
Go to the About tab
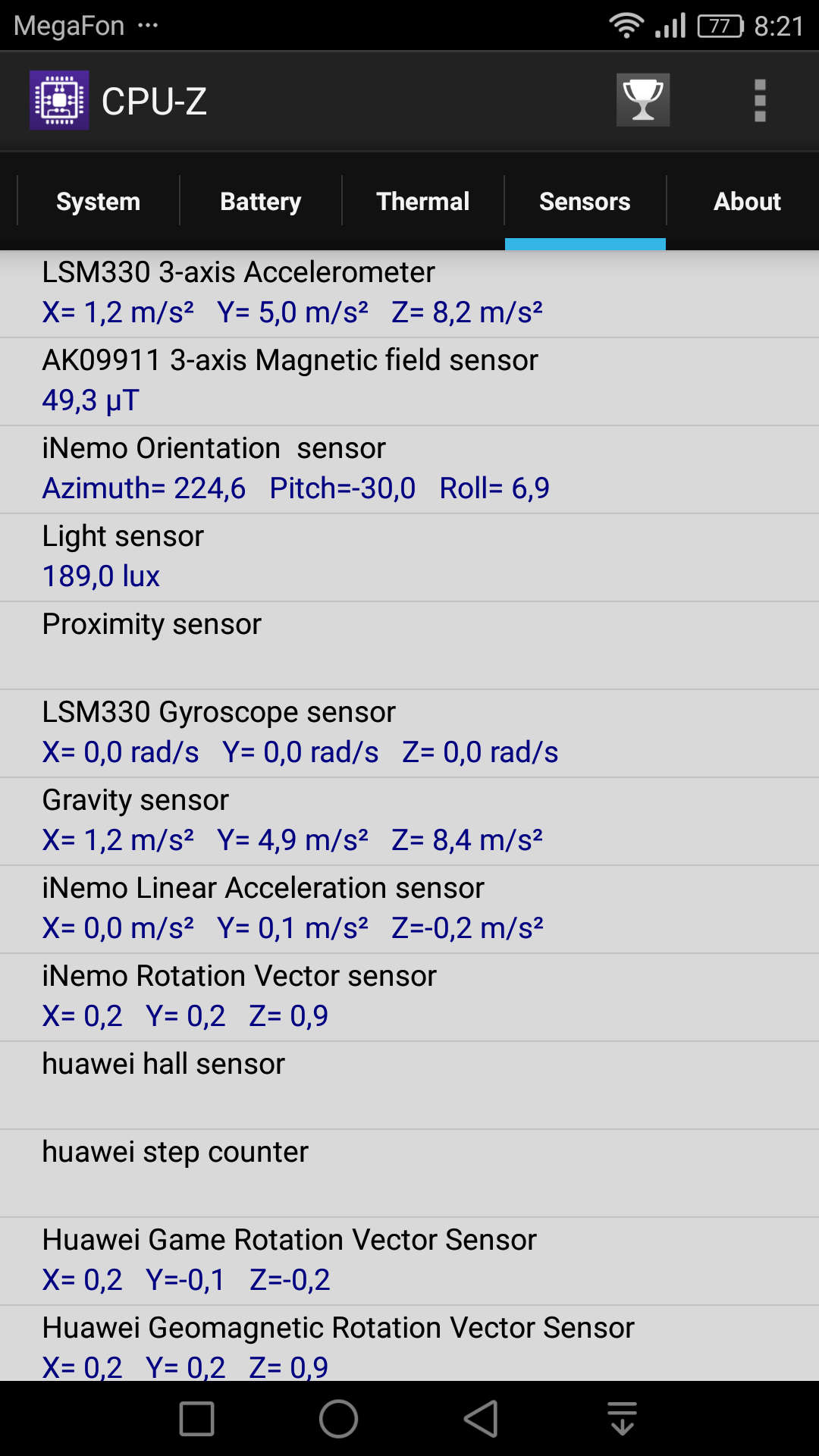(x=747, y=201)
